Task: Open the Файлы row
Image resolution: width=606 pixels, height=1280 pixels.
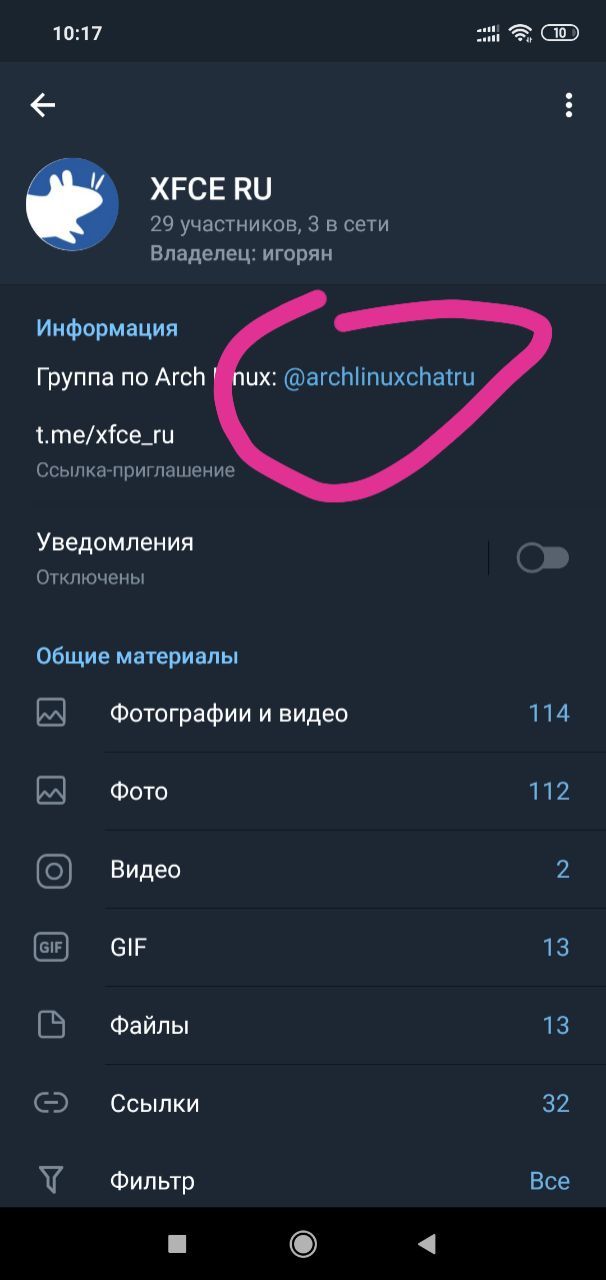Action: pos(303,1025)
